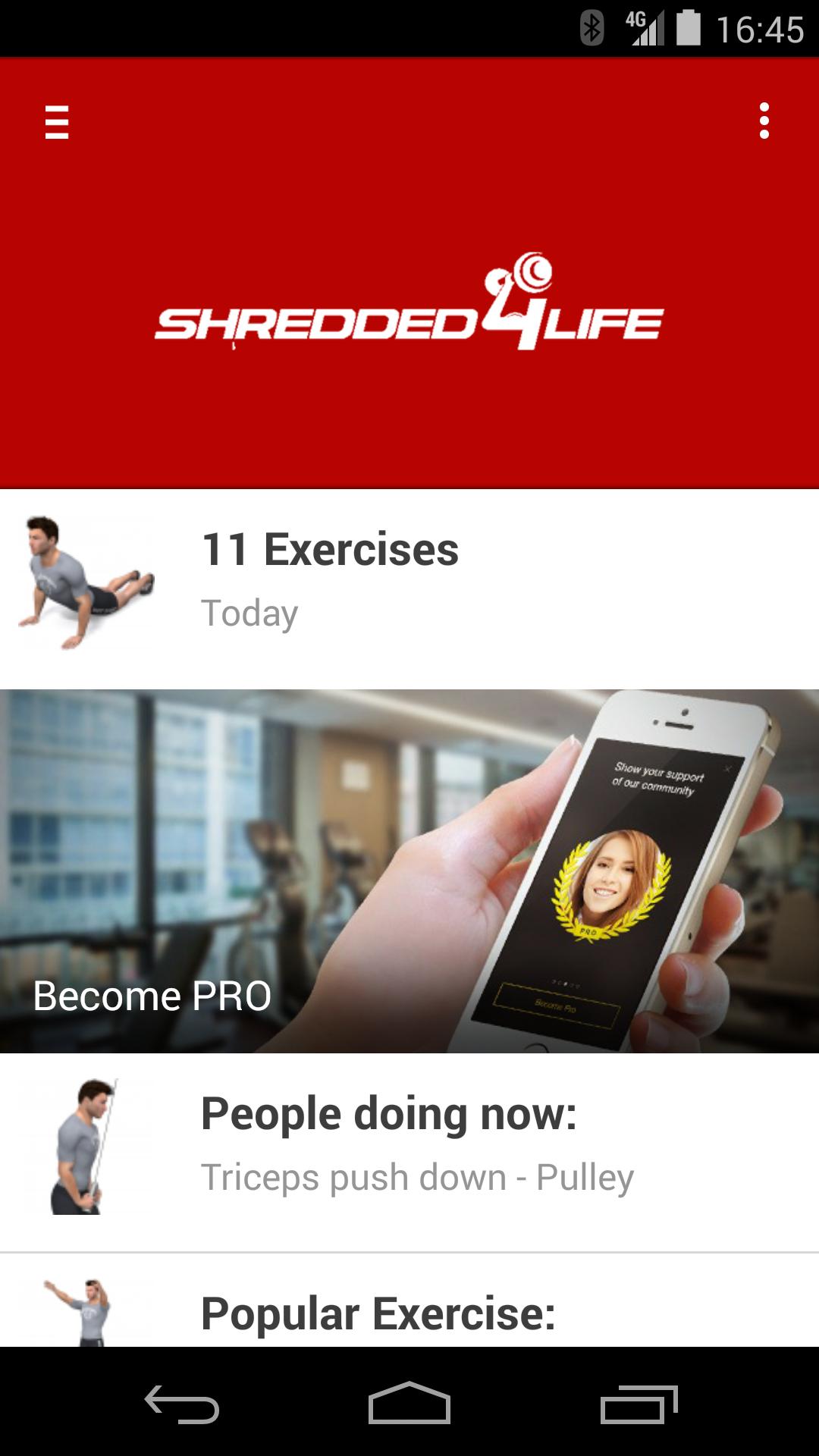Go back using the system back button

(x=182, y=1403)
